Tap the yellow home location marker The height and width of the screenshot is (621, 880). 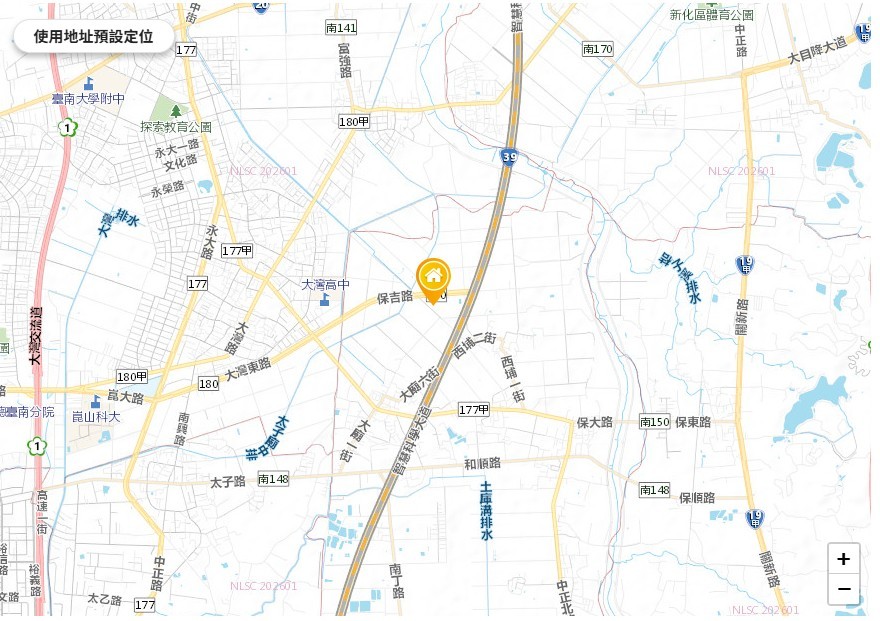coord(433,277)
